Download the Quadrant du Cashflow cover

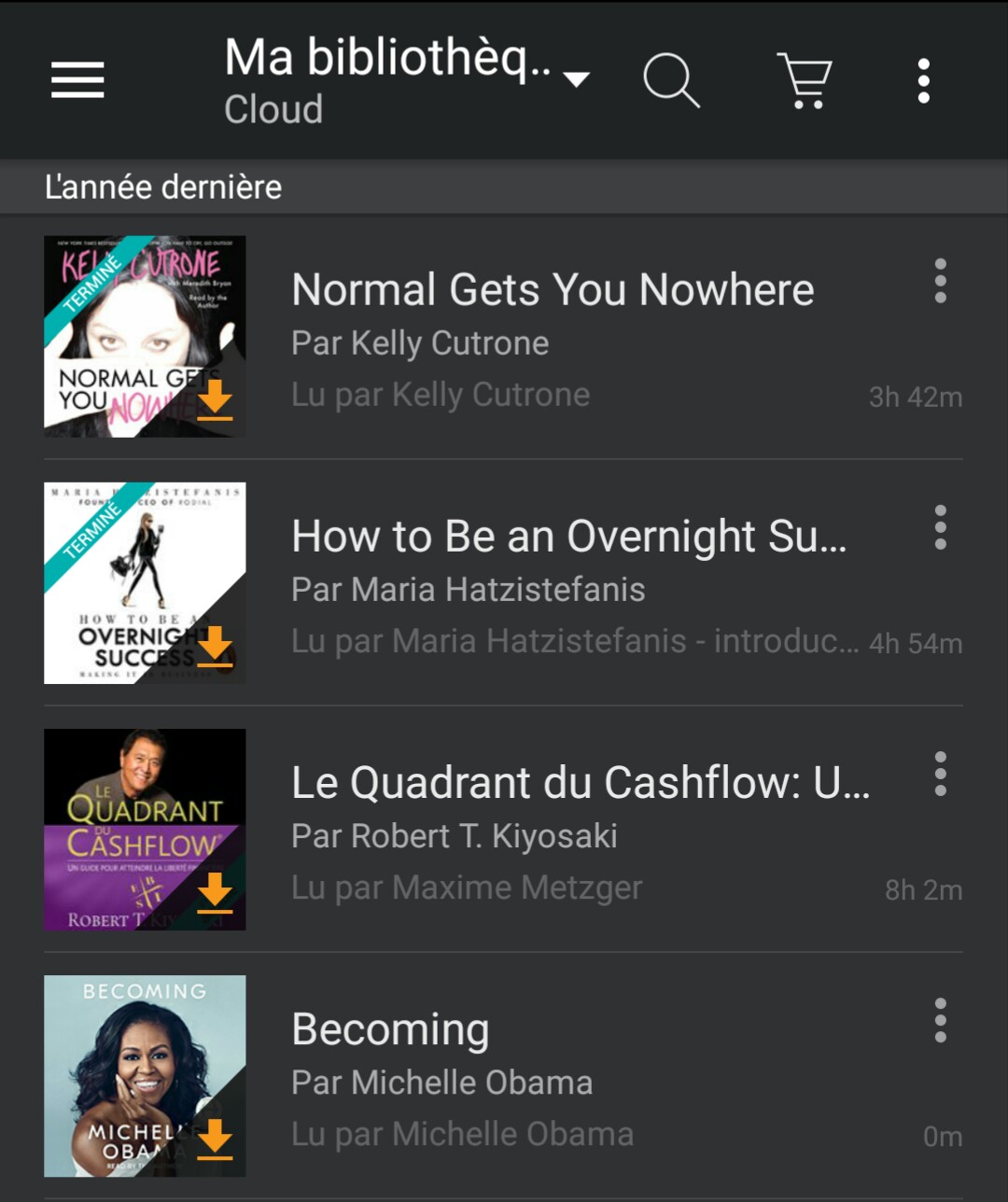216,892
